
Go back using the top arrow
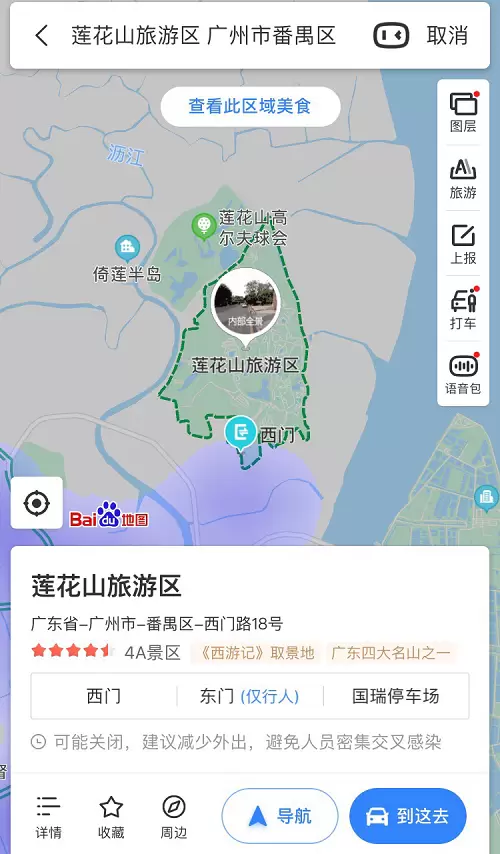[x=42, y=35]
